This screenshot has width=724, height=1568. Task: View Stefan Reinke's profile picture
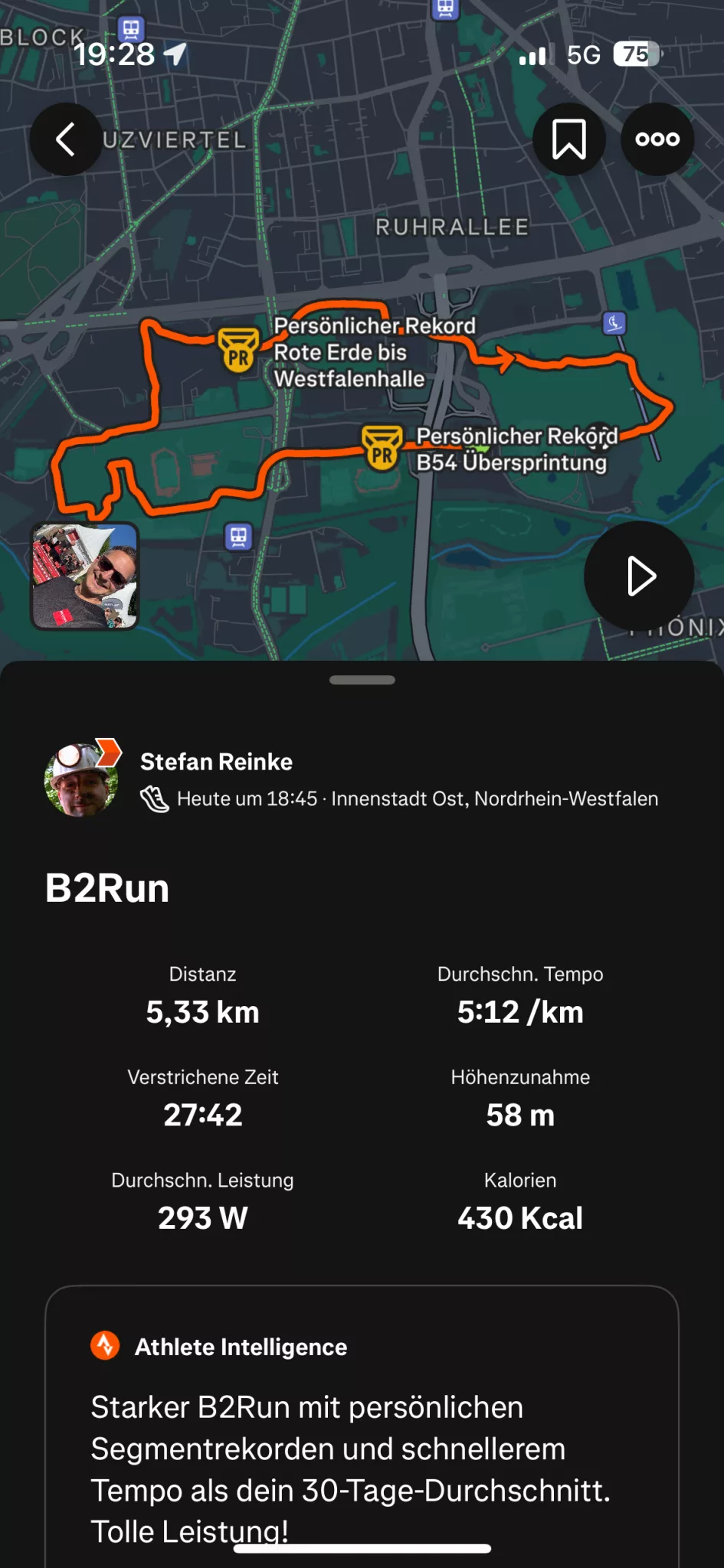(81, 779)
